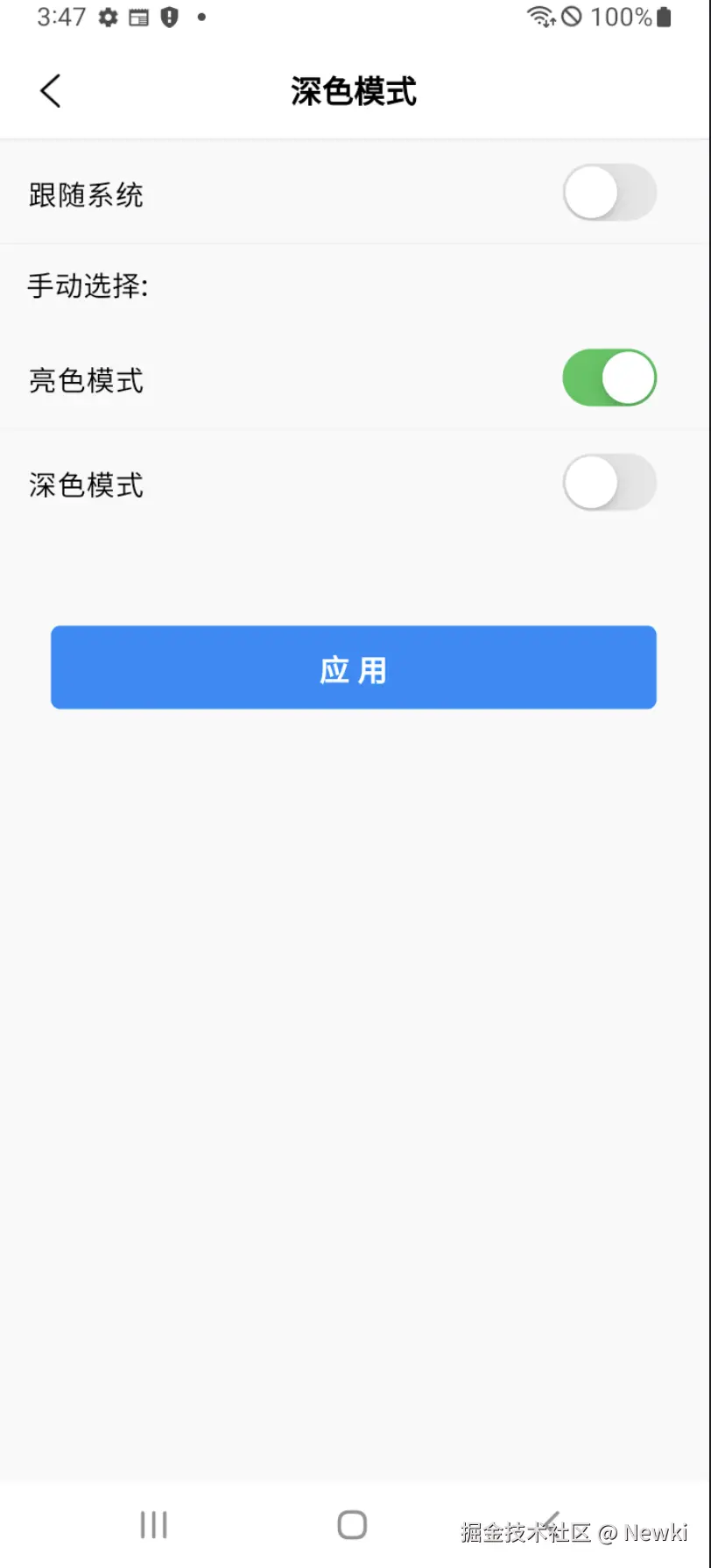Click the 跟随系统 row label
The image size is (711, 1568).
point(86,194)
